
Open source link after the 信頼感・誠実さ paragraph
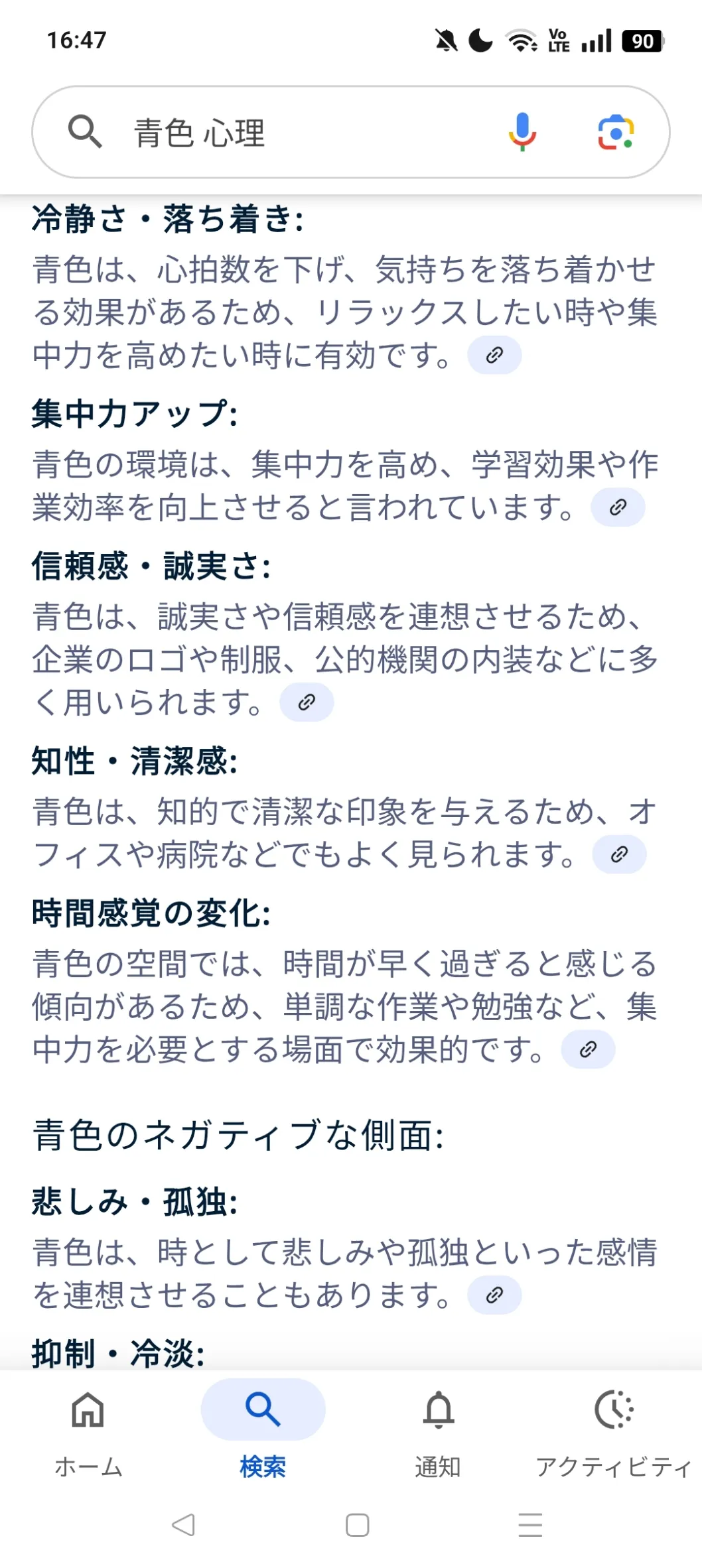coord(307,702)
